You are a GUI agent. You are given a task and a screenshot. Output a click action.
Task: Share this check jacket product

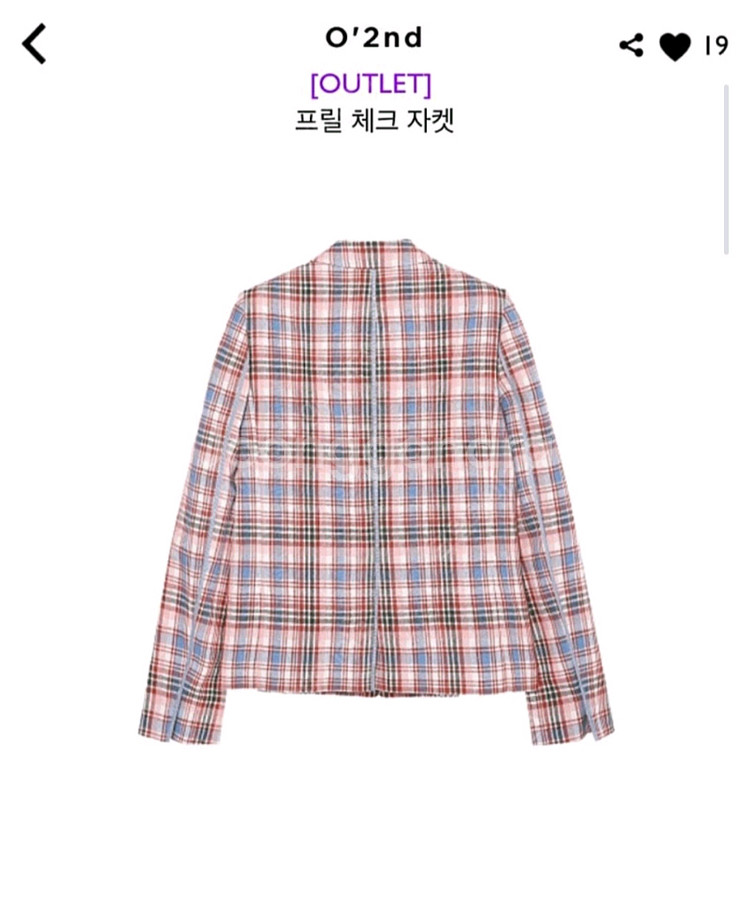[632, 46]
